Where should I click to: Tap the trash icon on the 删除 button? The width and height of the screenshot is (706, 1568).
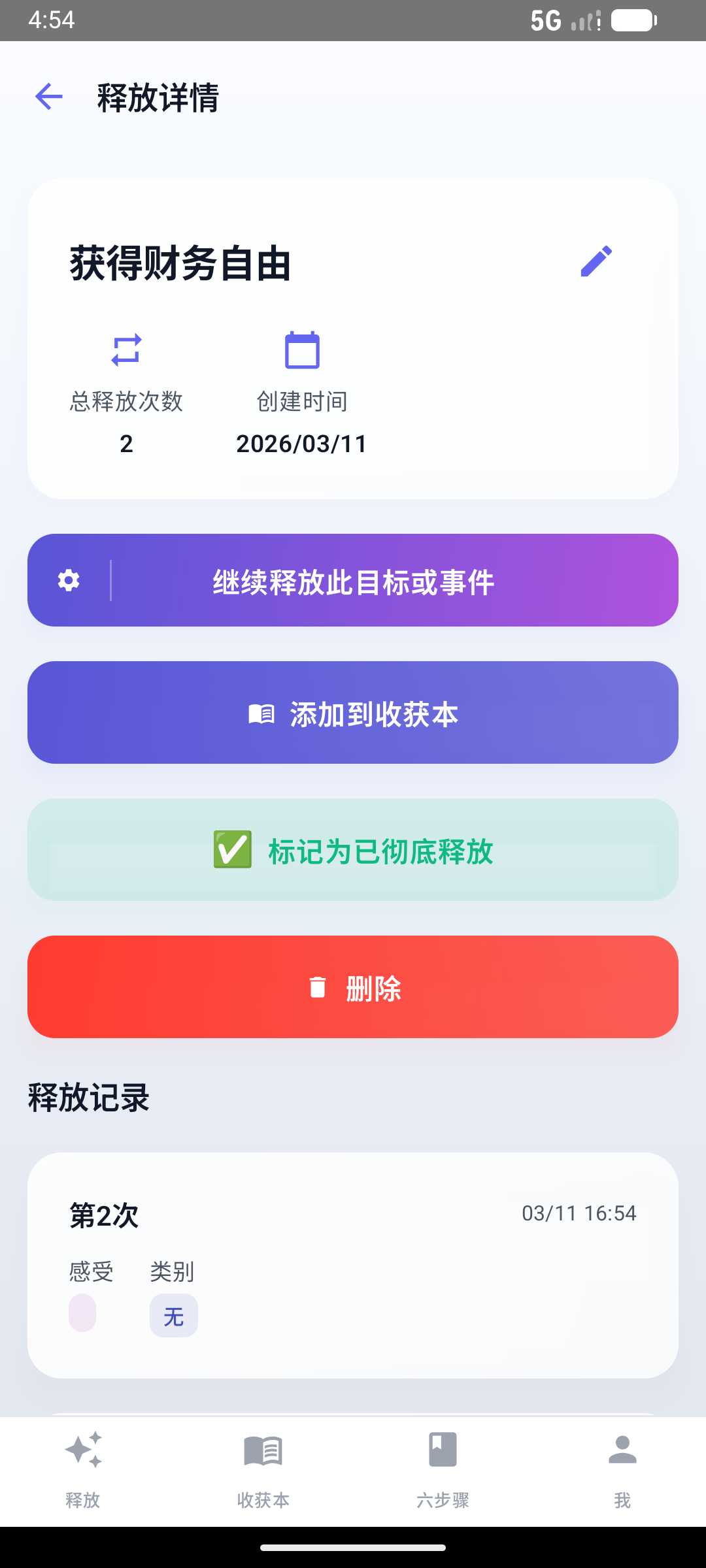point(318,988)
